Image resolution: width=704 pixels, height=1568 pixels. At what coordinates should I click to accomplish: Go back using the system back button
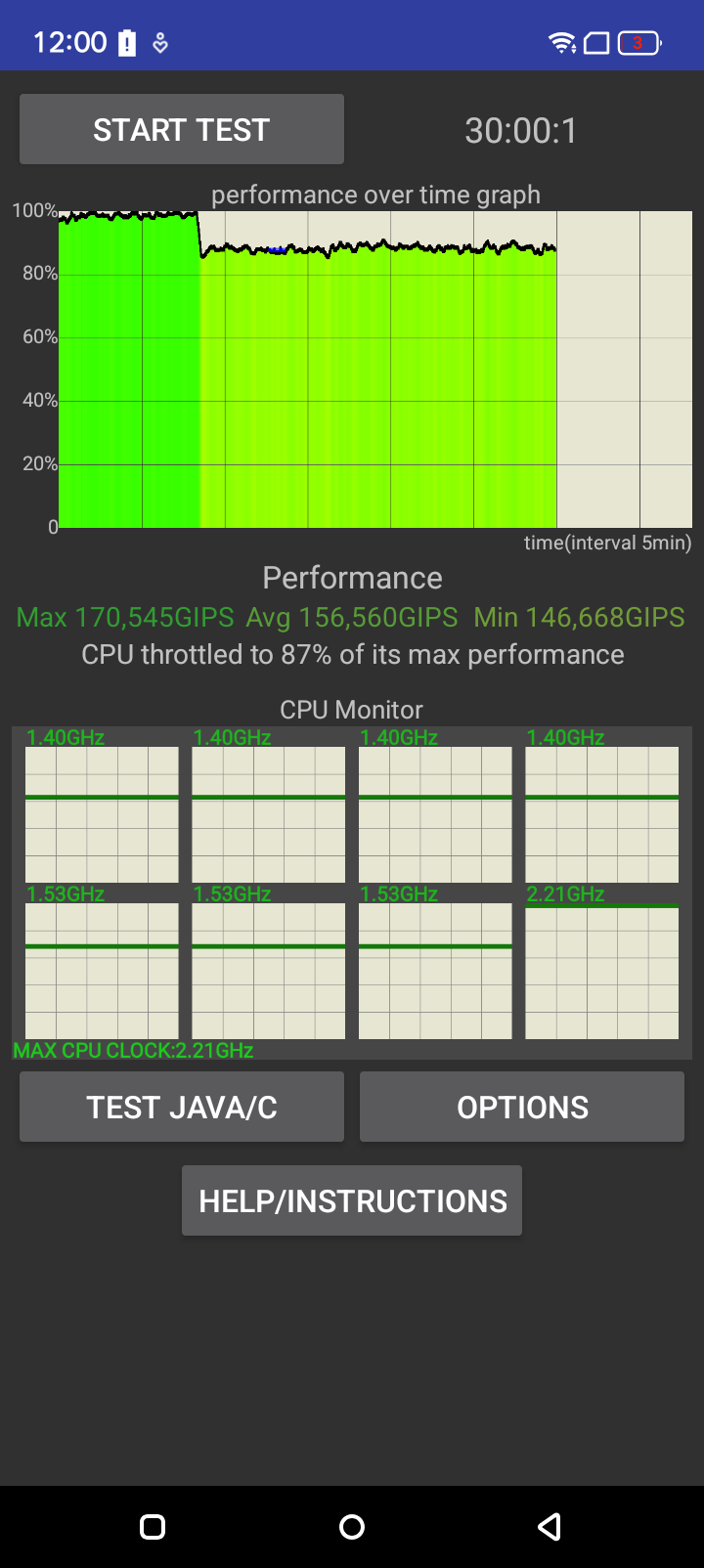[550, 1527]
